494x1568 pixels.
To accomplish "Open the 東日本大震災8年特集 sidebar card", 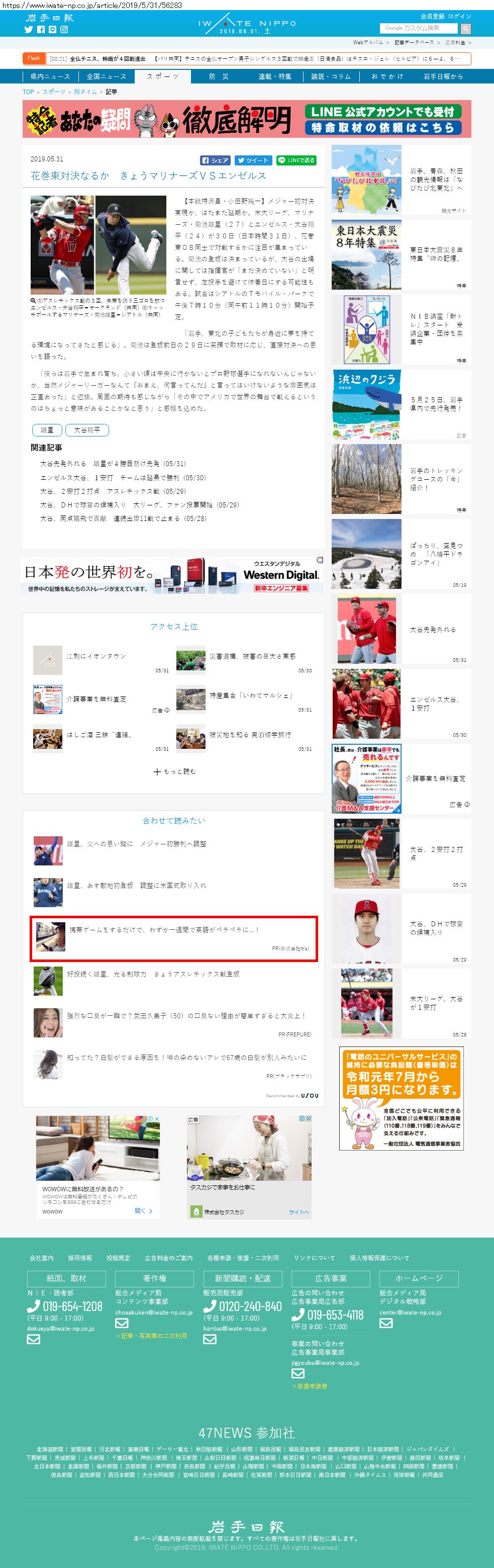I will [402, 254].
